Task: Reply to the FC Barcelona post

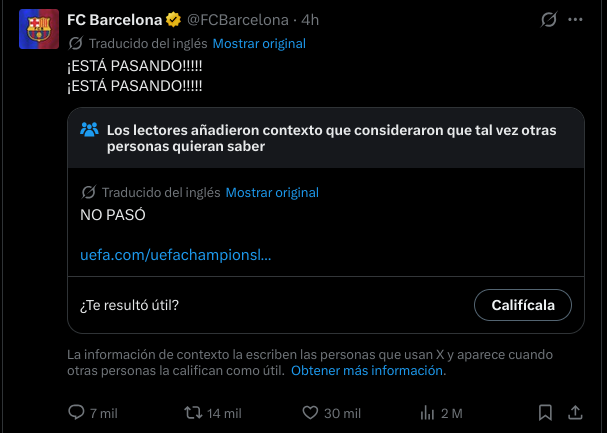Action: [x=77, y=412]
